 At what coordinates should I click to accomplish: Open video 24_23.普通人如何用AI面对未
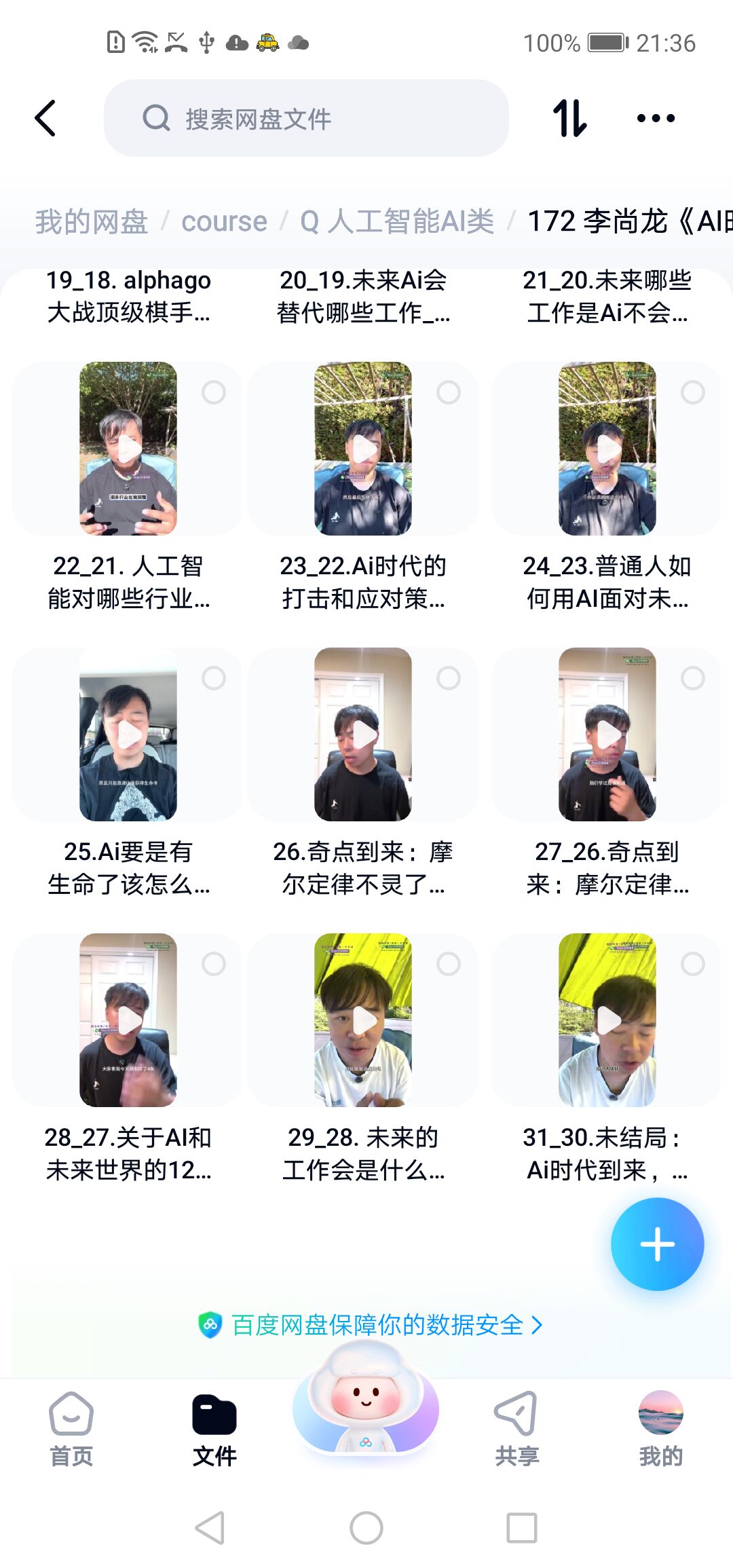607,448
